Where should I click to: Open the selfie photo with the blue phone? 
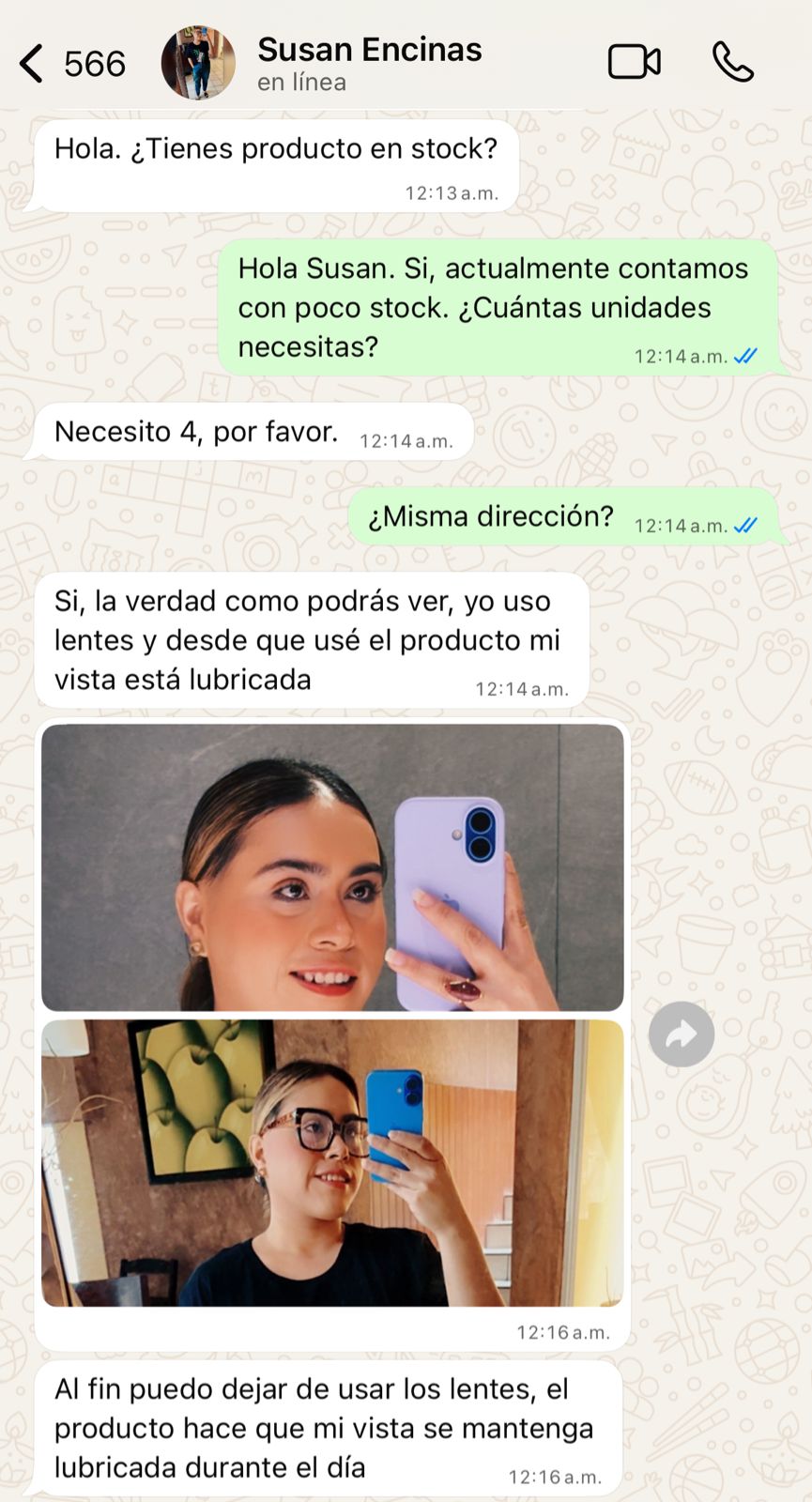pyautogui.click(x=332, y=1163)
